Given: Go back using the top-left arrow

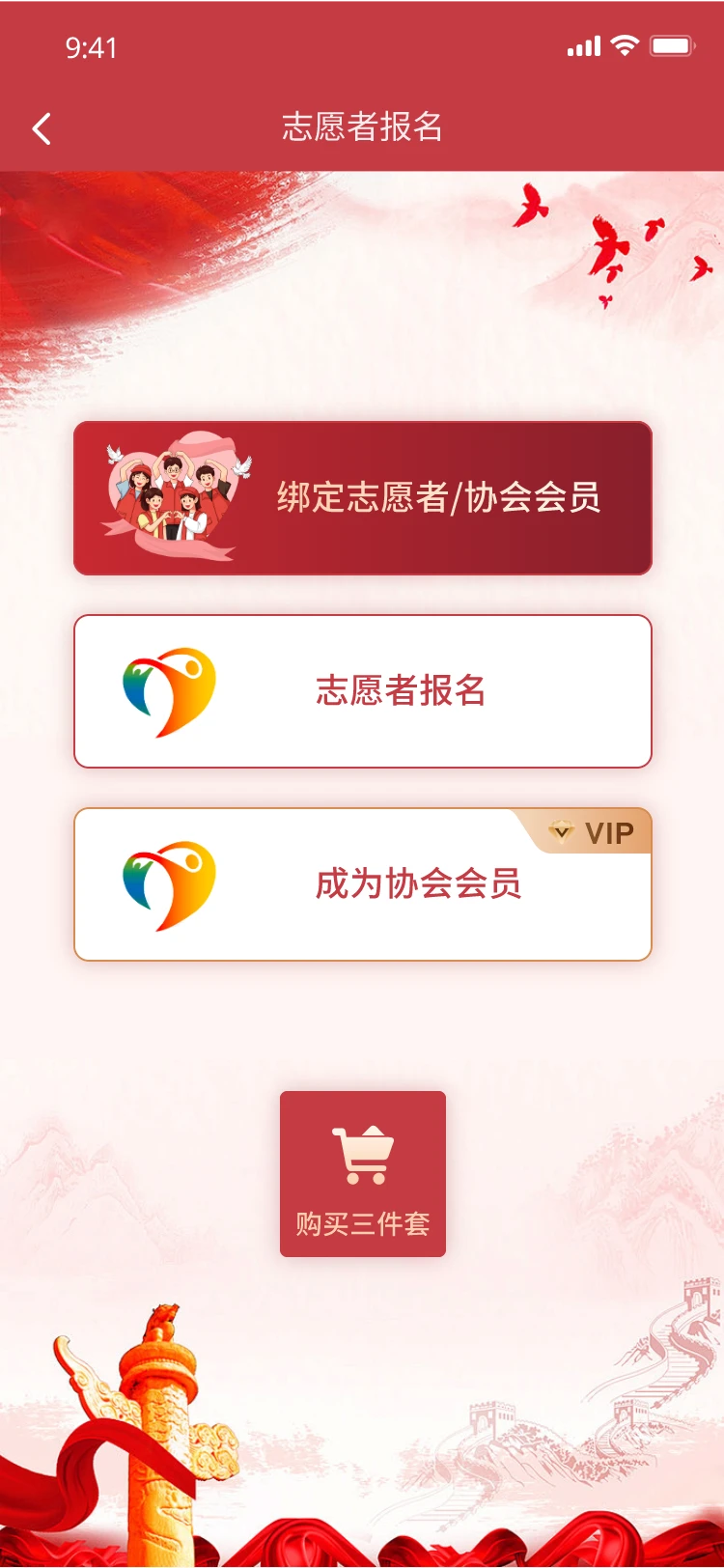Looking at the screenshot, I should [x=42, y=128].
